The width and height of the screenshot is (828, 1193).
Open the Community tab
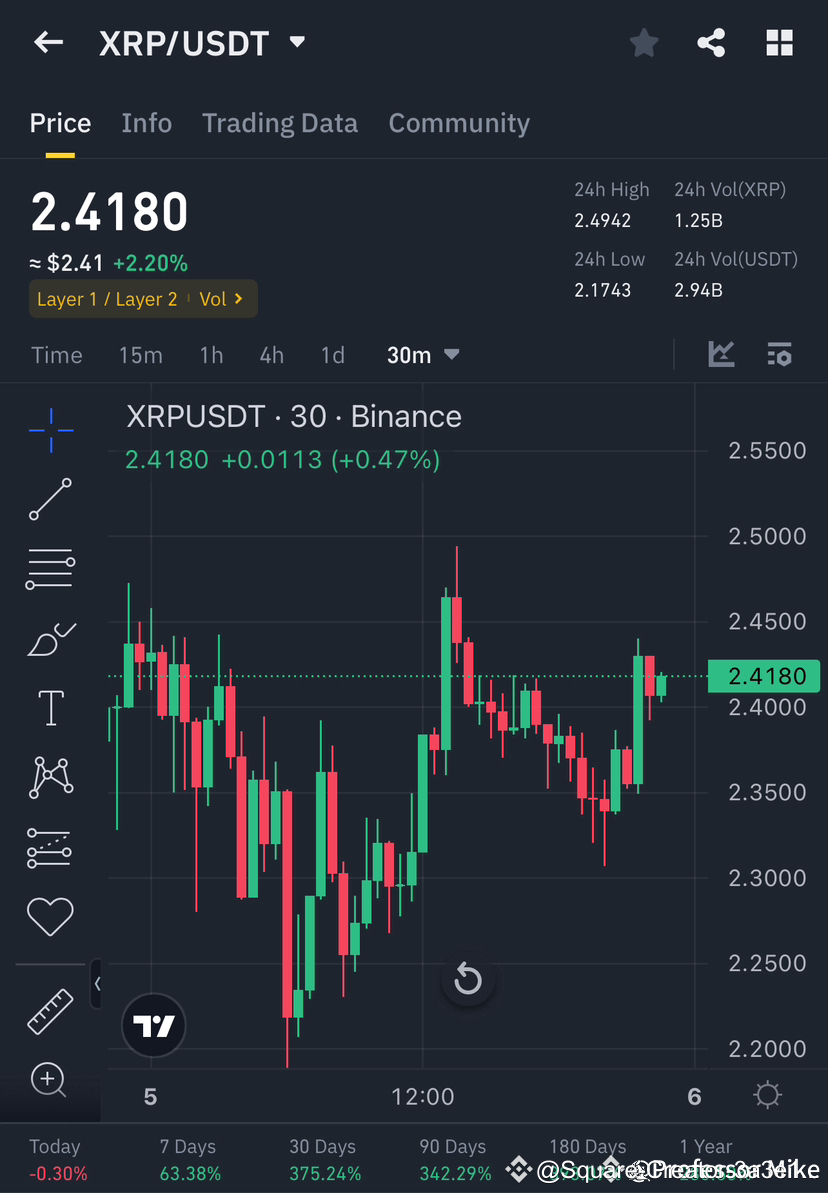459,122
